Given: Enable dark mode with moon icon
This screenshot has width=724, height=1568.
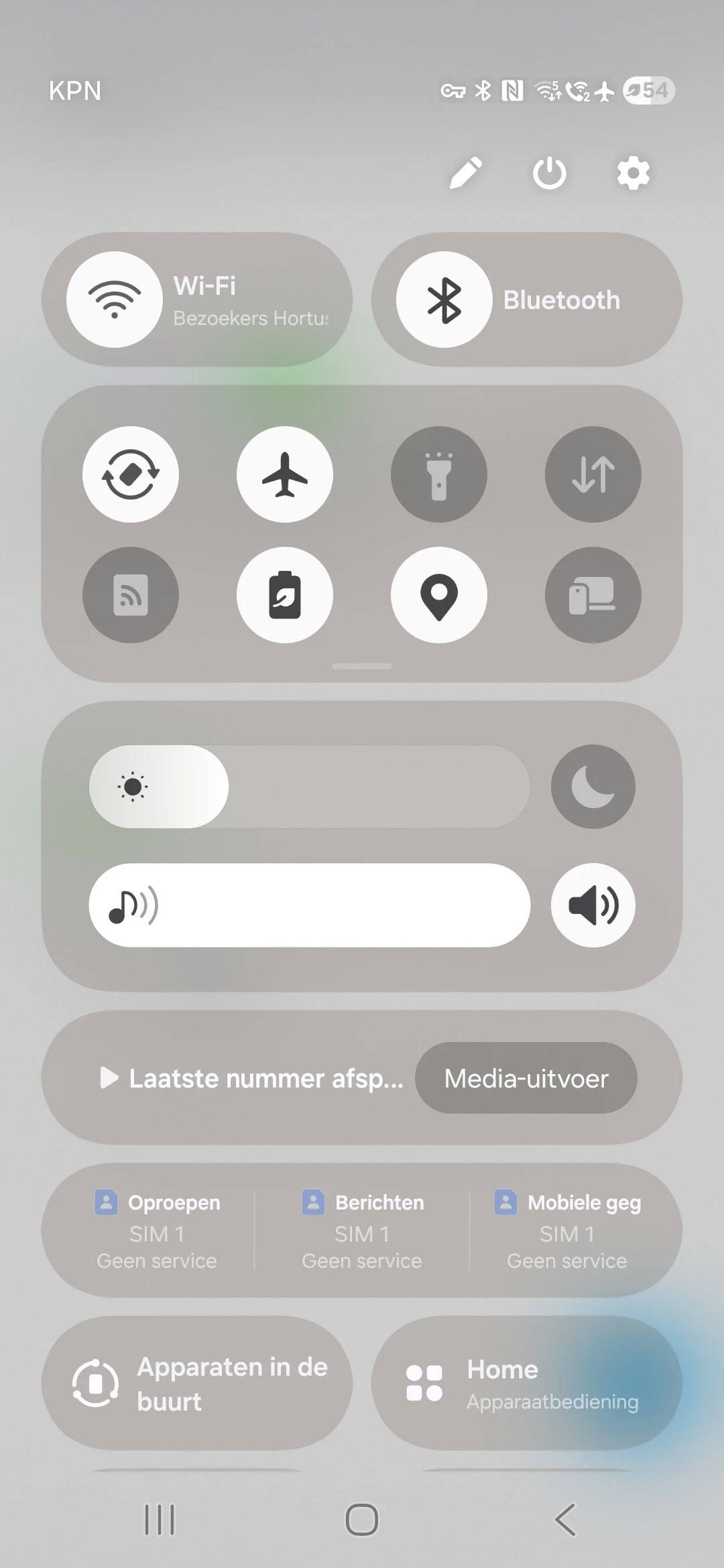Looking at the screenshot, I should [593, 787].
